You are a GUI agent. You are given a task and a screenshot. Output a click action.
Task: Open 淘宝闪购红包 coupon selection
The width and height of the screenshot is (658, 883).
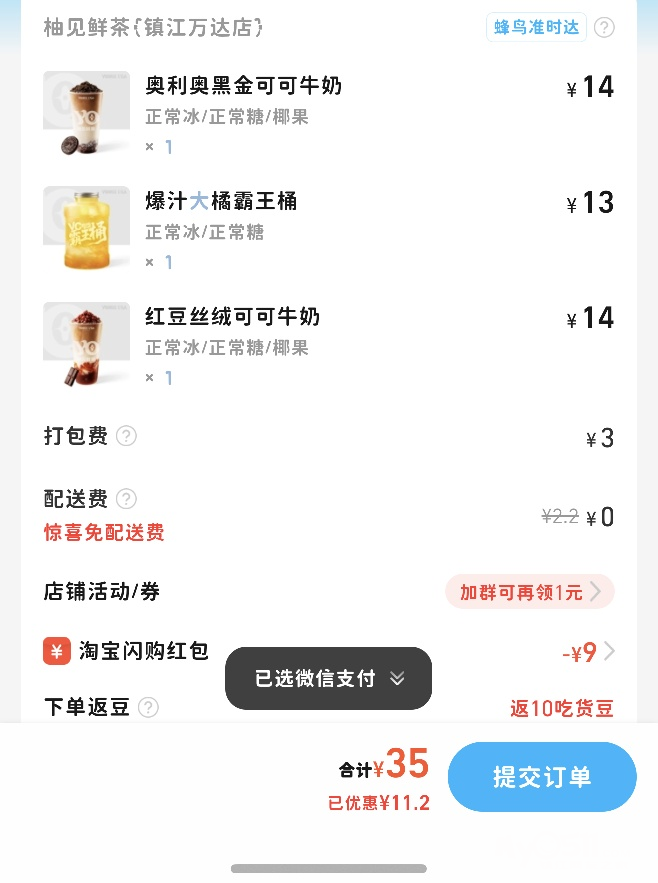click(x=588, y=653)
